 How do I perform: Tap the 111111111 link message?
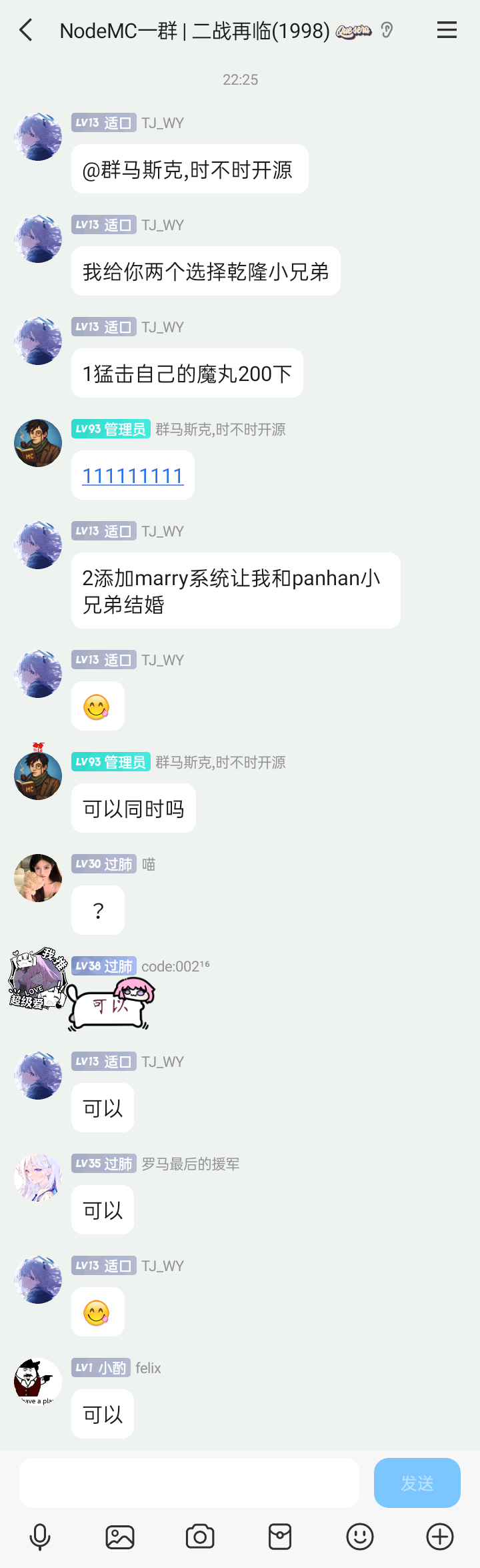pos(133,476)
